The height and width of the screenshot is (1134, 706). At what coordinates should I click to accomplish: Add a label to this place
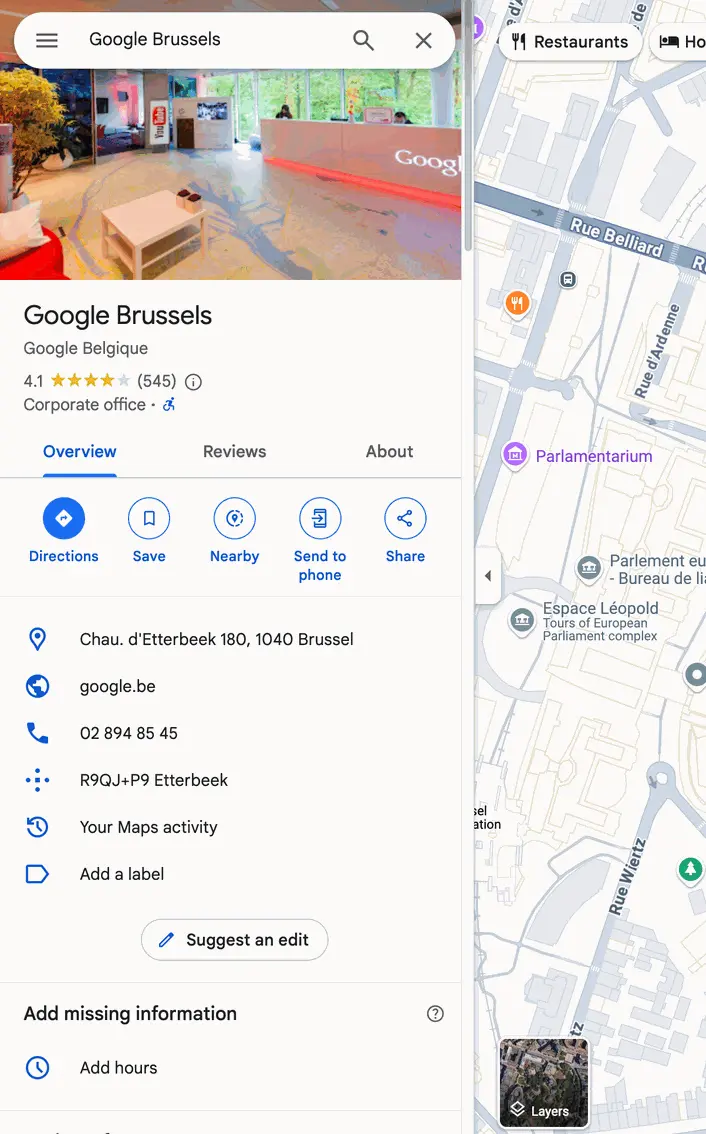(x=122, y=875)
